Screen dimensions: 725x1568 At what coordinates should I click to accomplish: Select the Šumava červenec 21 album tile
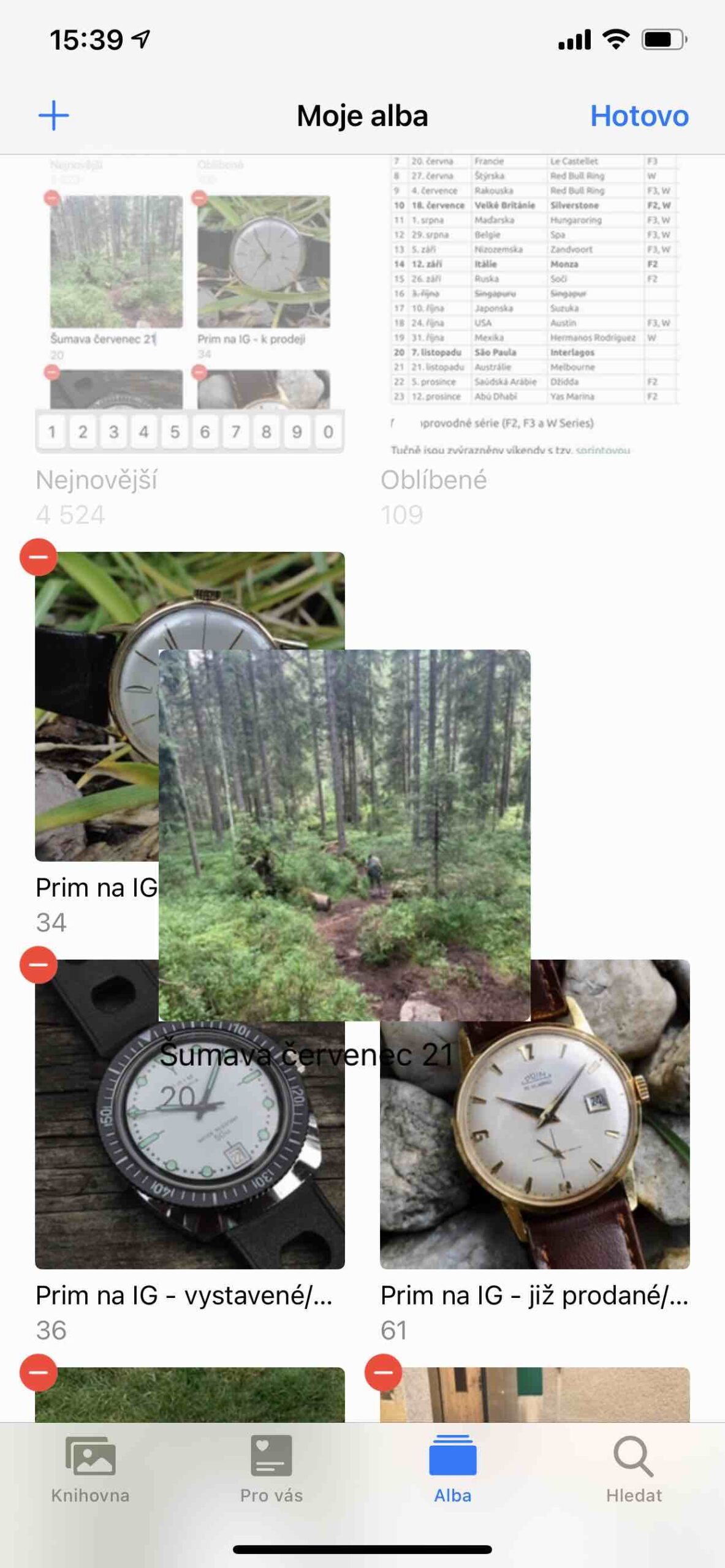click(x=344, y=835)
